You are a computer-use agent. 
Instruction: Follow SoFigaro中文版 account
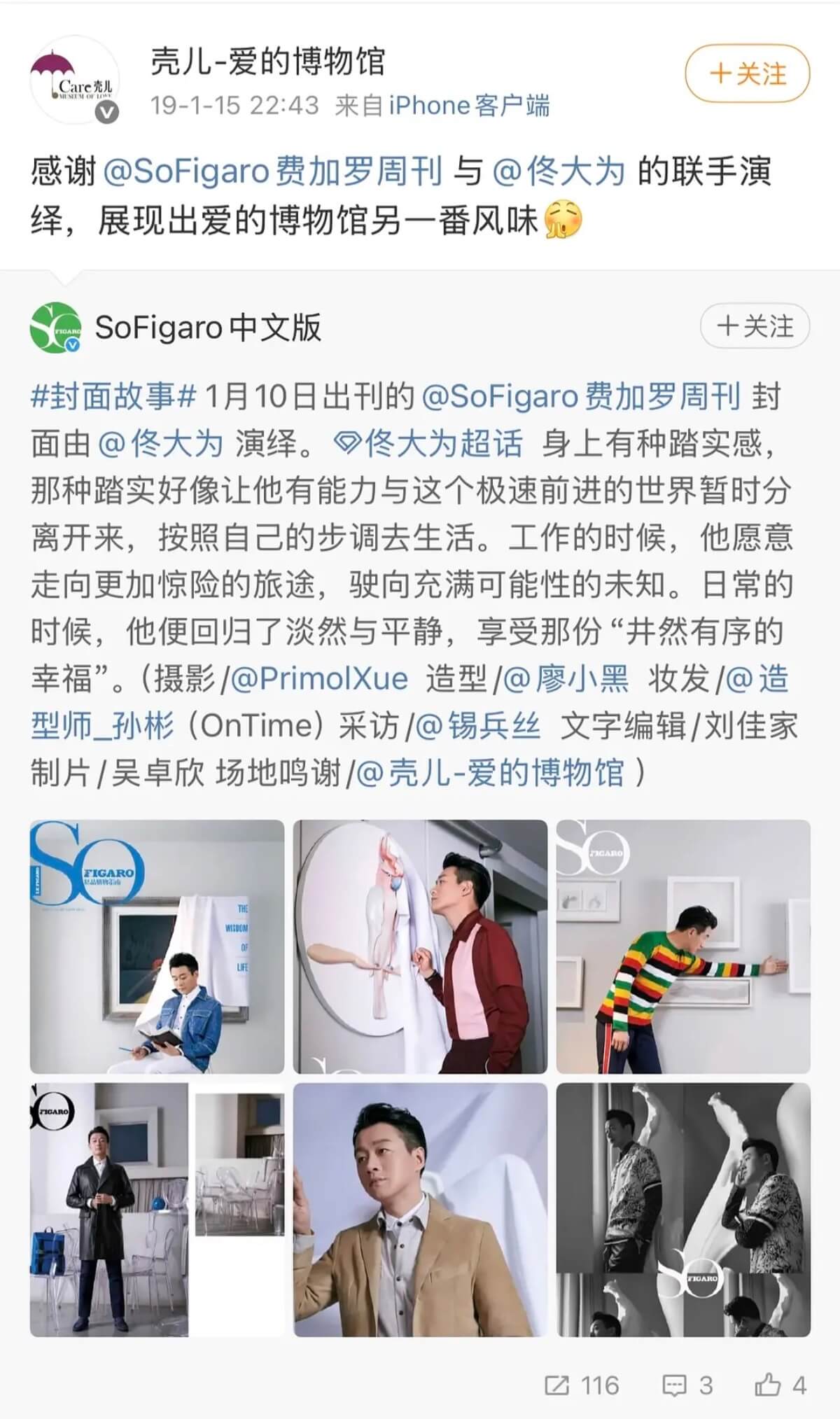[755, 326]
